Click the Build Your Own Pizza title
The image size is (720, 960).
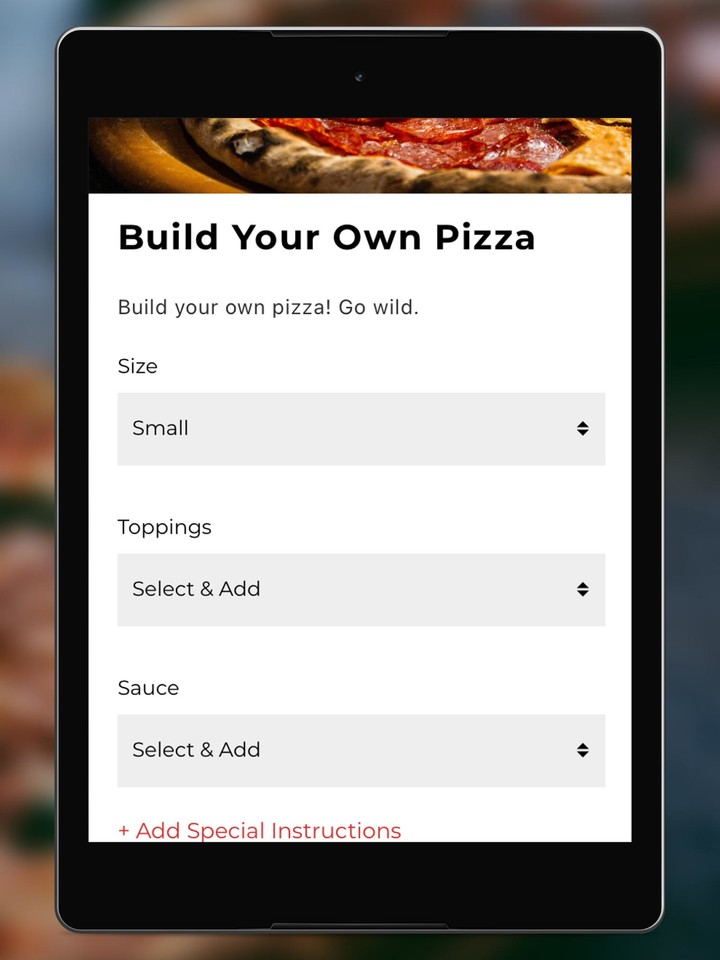click(x=327, y=238)
